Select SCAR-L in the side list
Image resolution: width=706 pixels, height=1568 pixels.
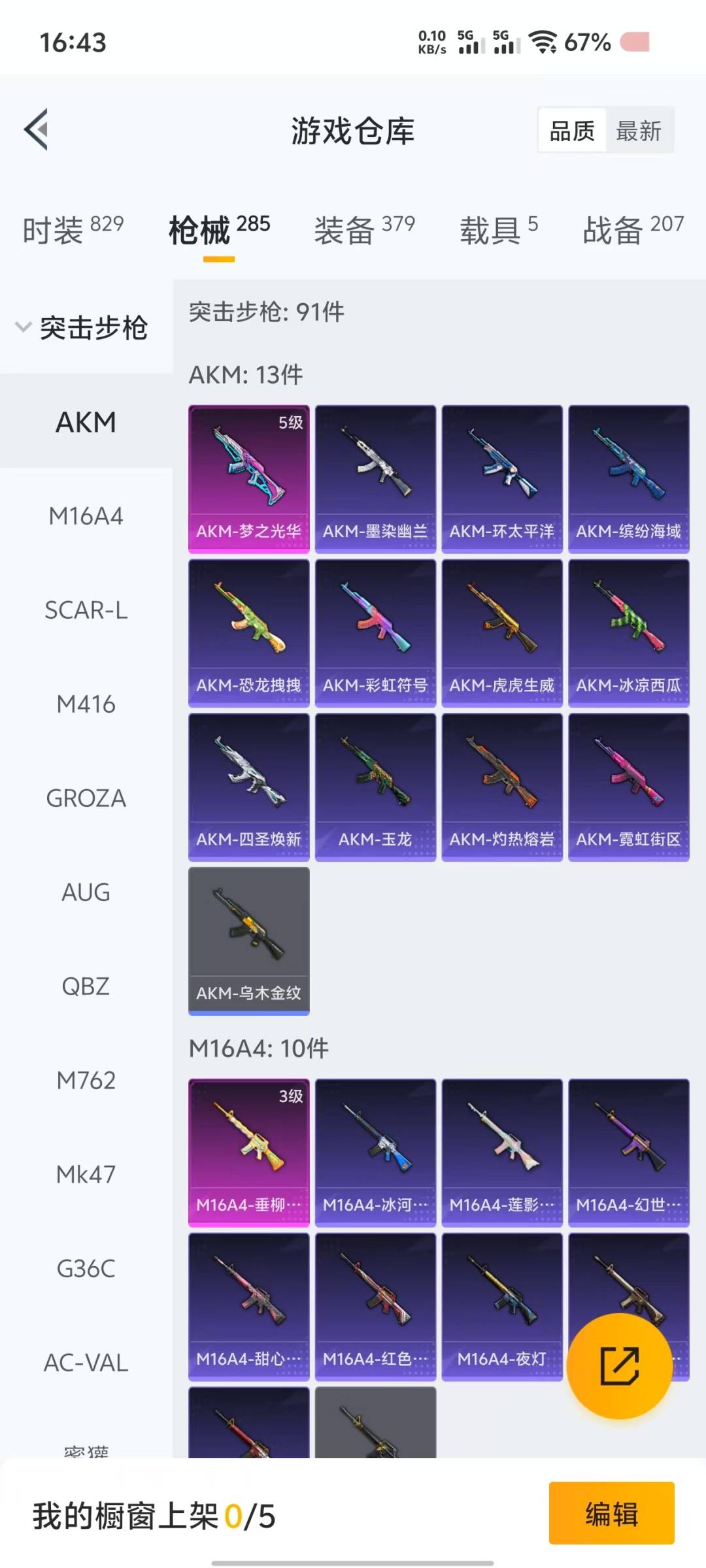click(86, 610)
